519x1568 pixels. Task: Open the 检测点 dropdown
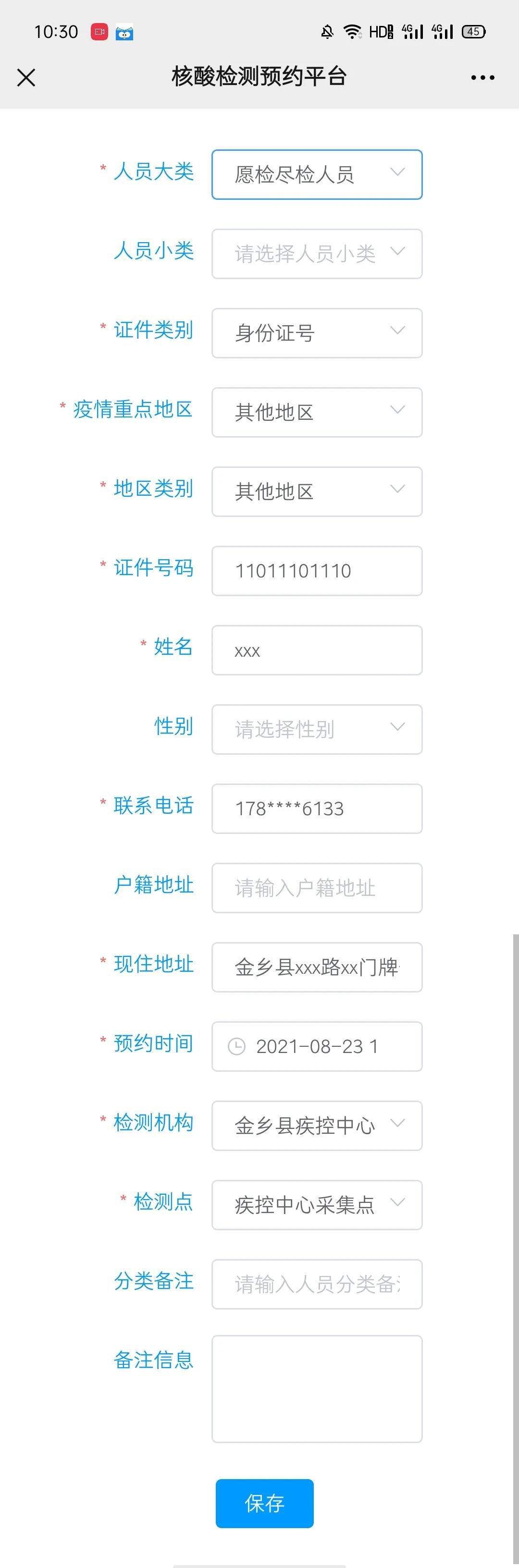tap(317, 1205)
